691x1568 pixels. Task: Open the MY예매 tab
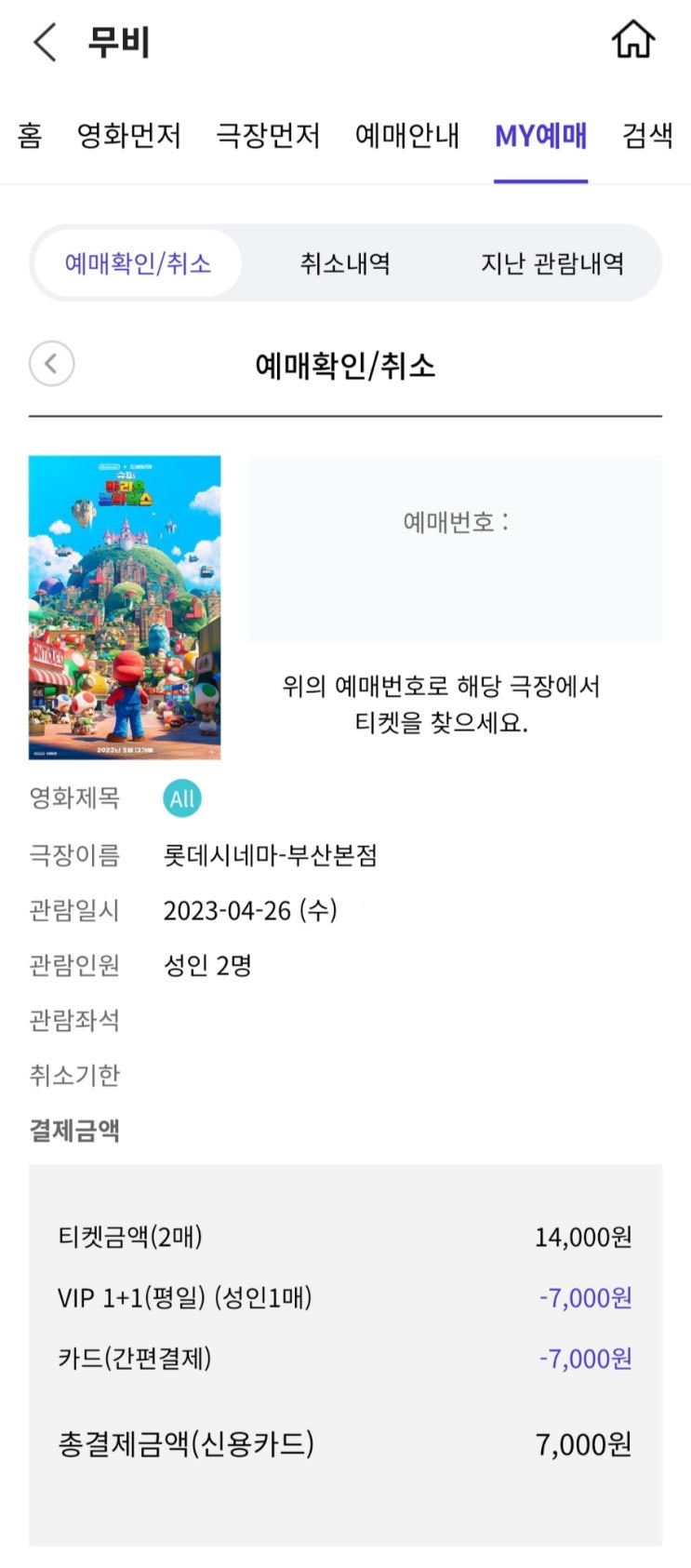pos(540,136)
